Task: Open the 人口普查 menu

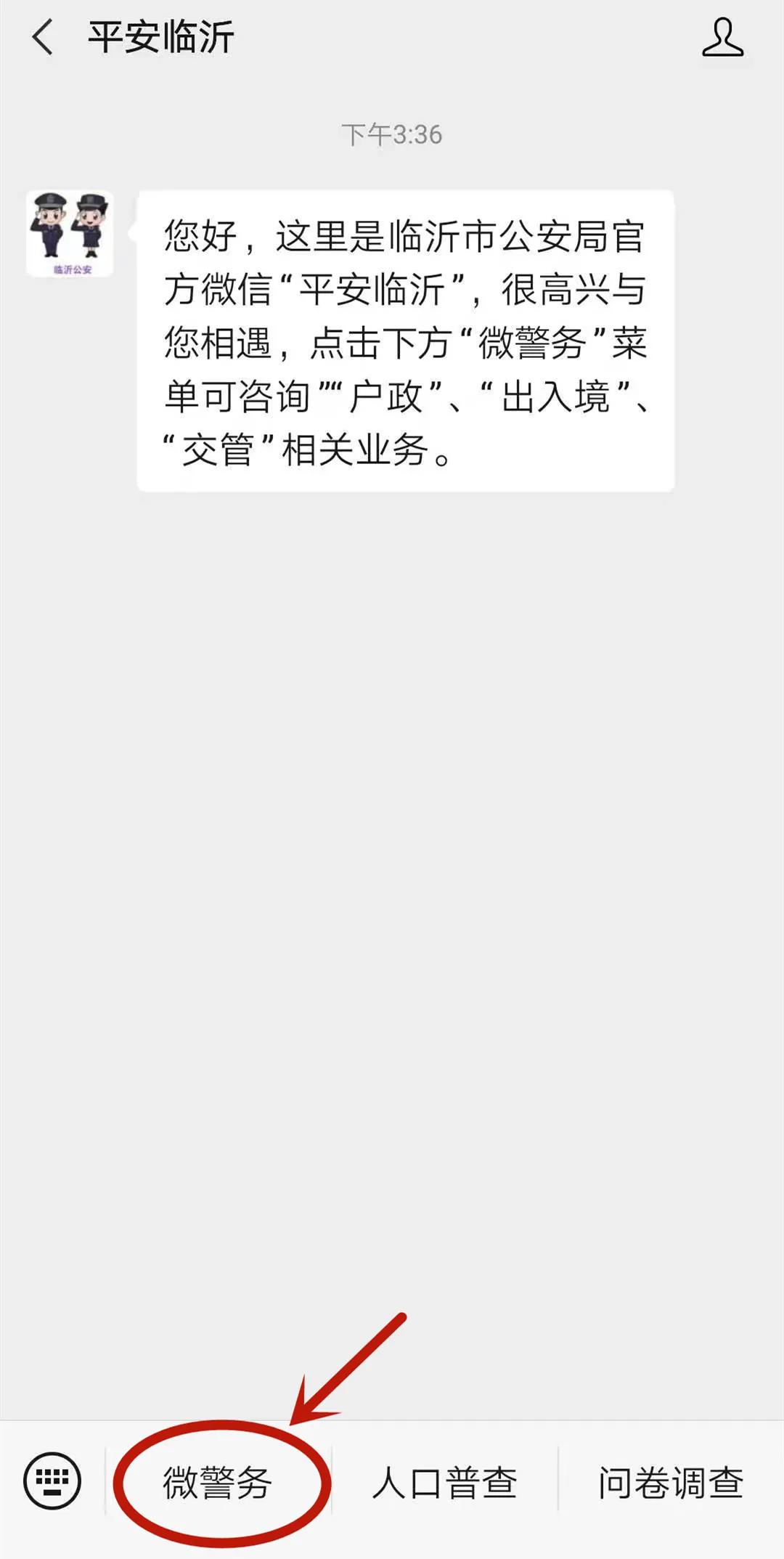Action: 444,1482
